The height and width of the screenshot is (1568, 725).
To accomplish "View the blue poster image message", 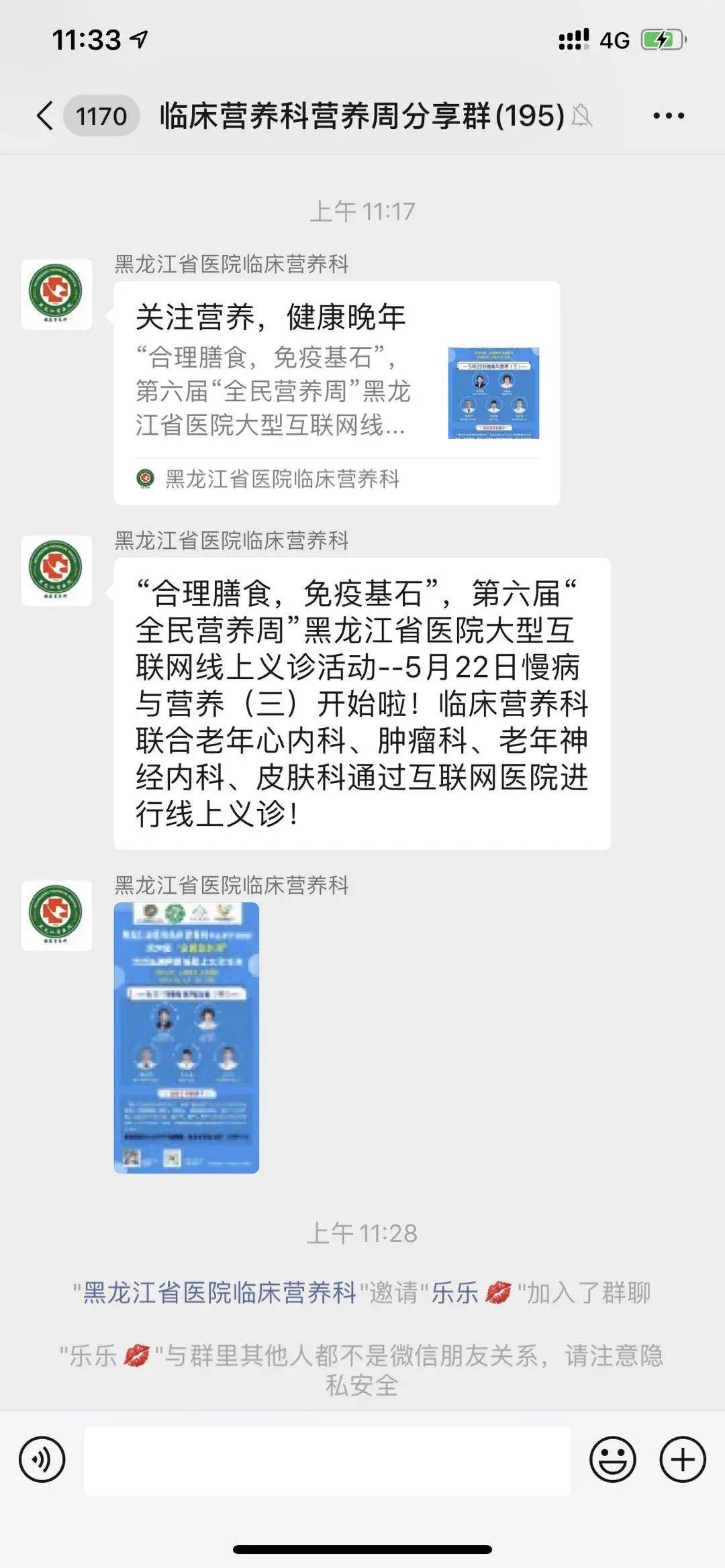I will (187, 1037).
